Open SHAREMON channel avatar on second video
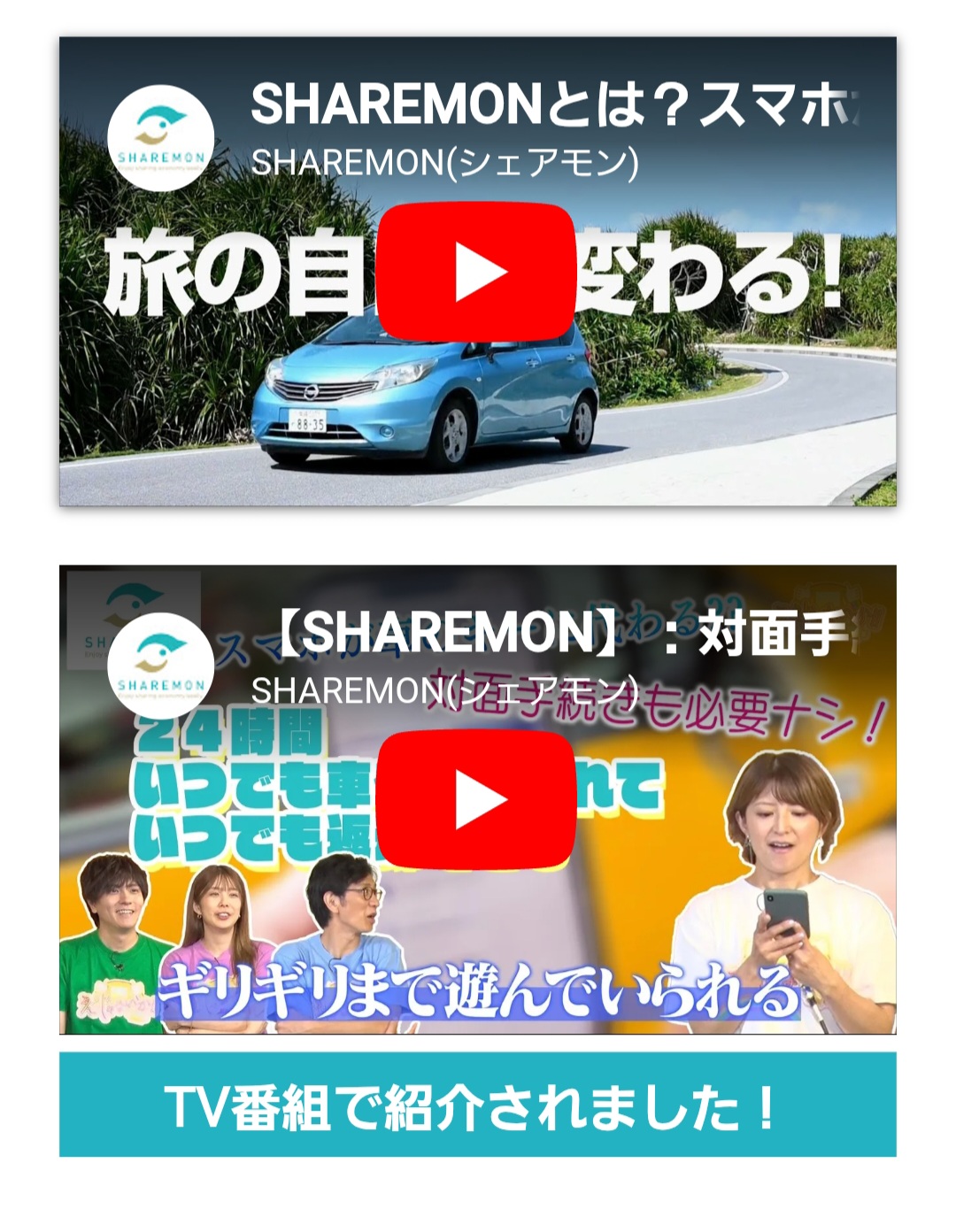Image resolution: width=956 pixels, height=1232 pixels. (160, 666)
